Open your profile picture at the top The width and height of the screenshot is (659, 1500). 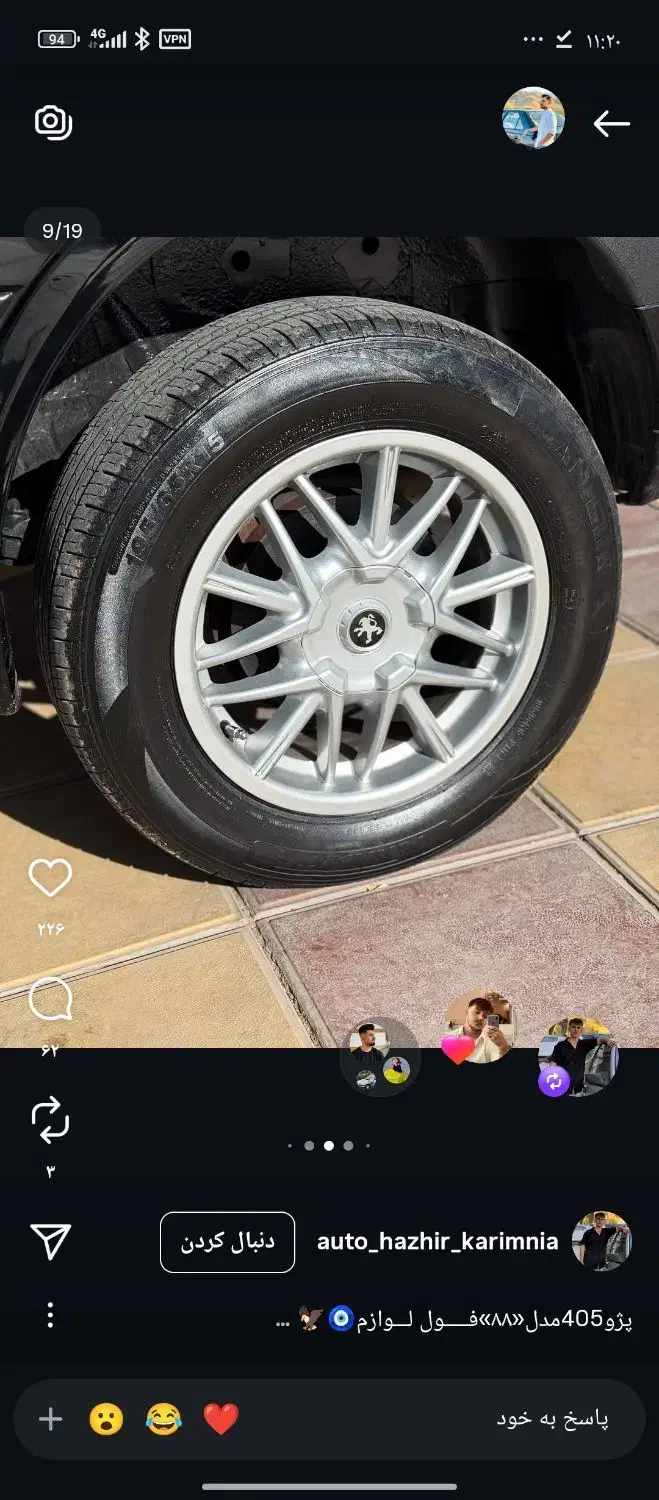533,118
